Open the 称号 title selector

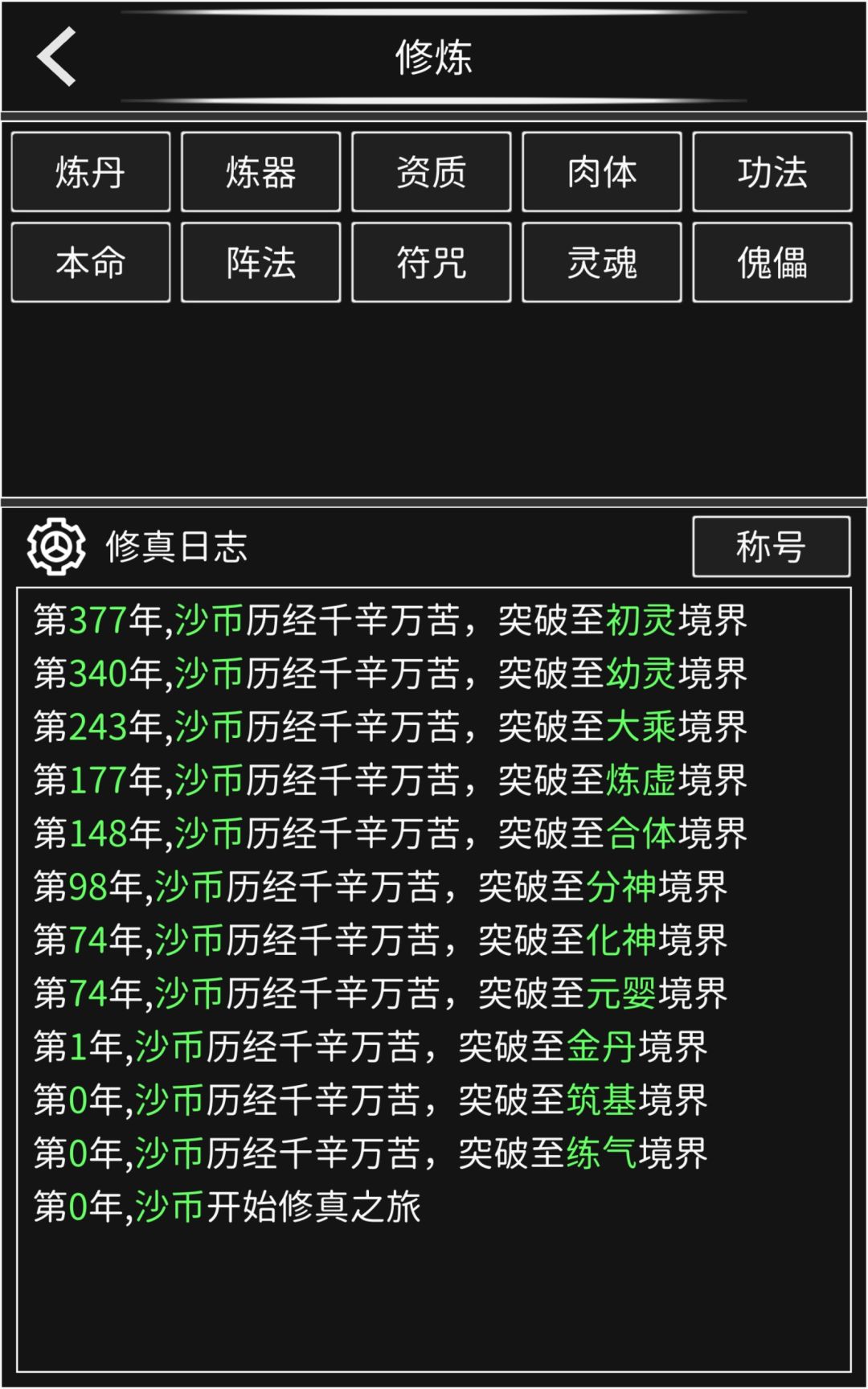(772, 547)
